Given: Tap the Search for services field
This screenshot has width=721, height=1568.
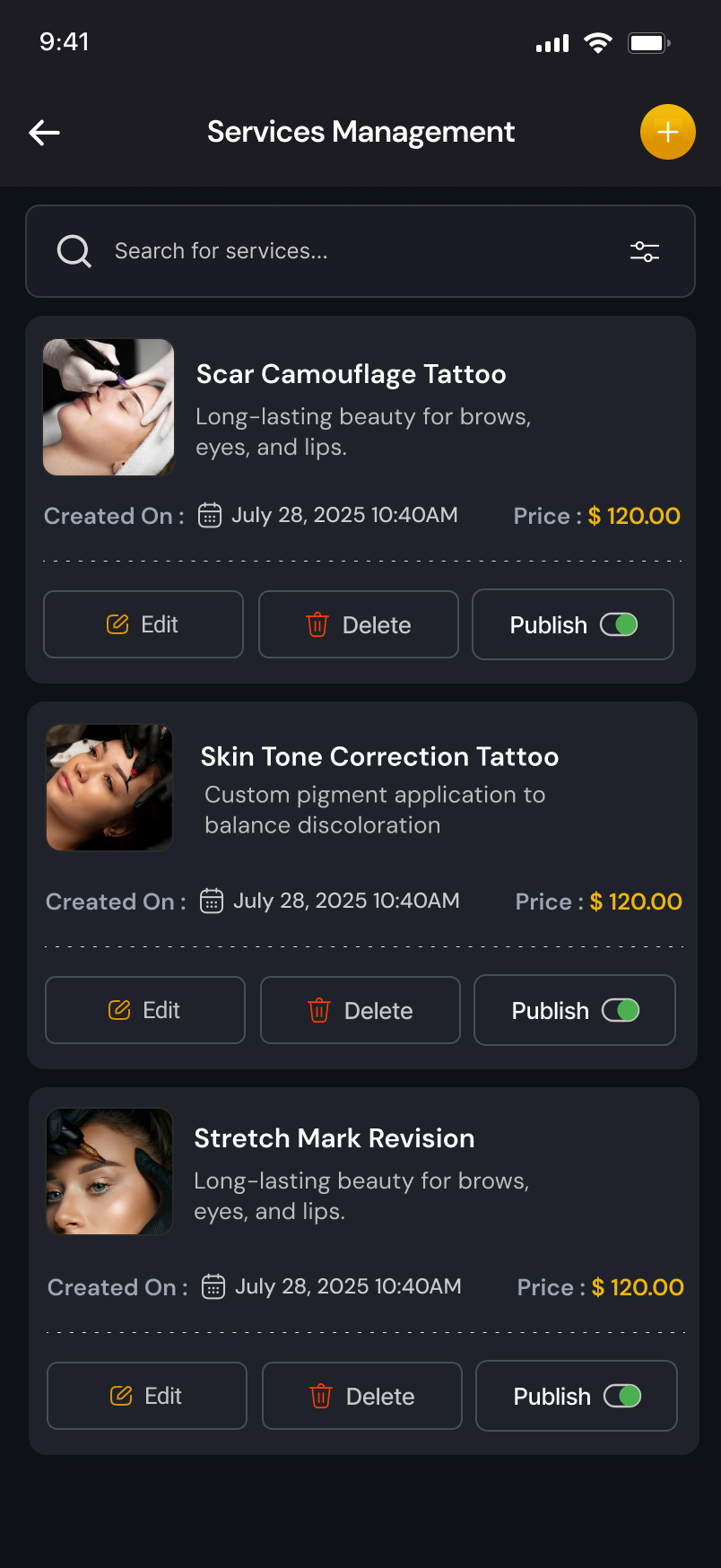Looking at the screenshot, I should tap(359, 251).
